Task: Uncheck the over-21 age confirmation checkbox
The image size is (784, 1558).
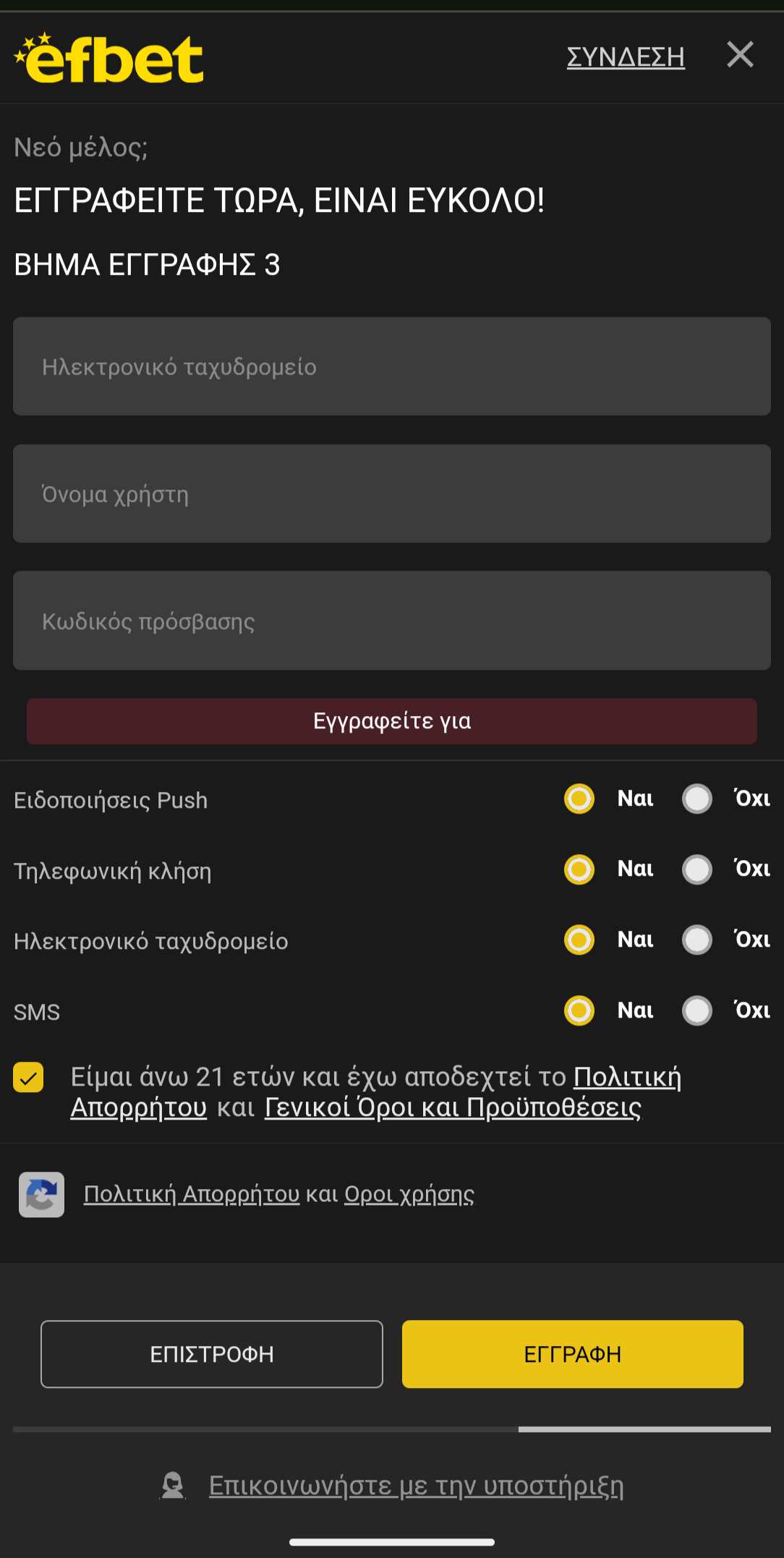Action: click(x=28, y=1078)
